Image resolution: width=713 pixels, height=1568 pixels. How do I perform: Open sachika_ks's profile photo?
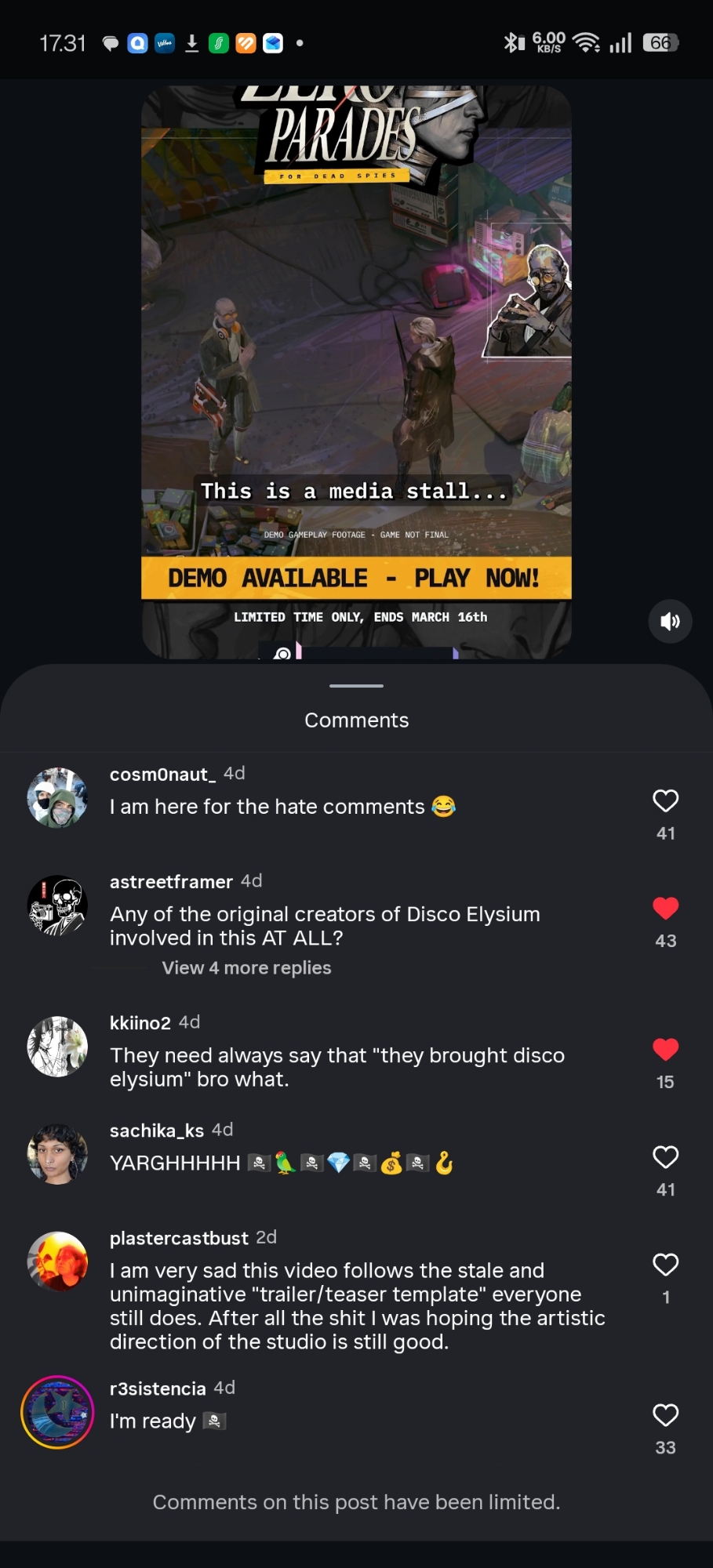click(x=57, y=1154)
